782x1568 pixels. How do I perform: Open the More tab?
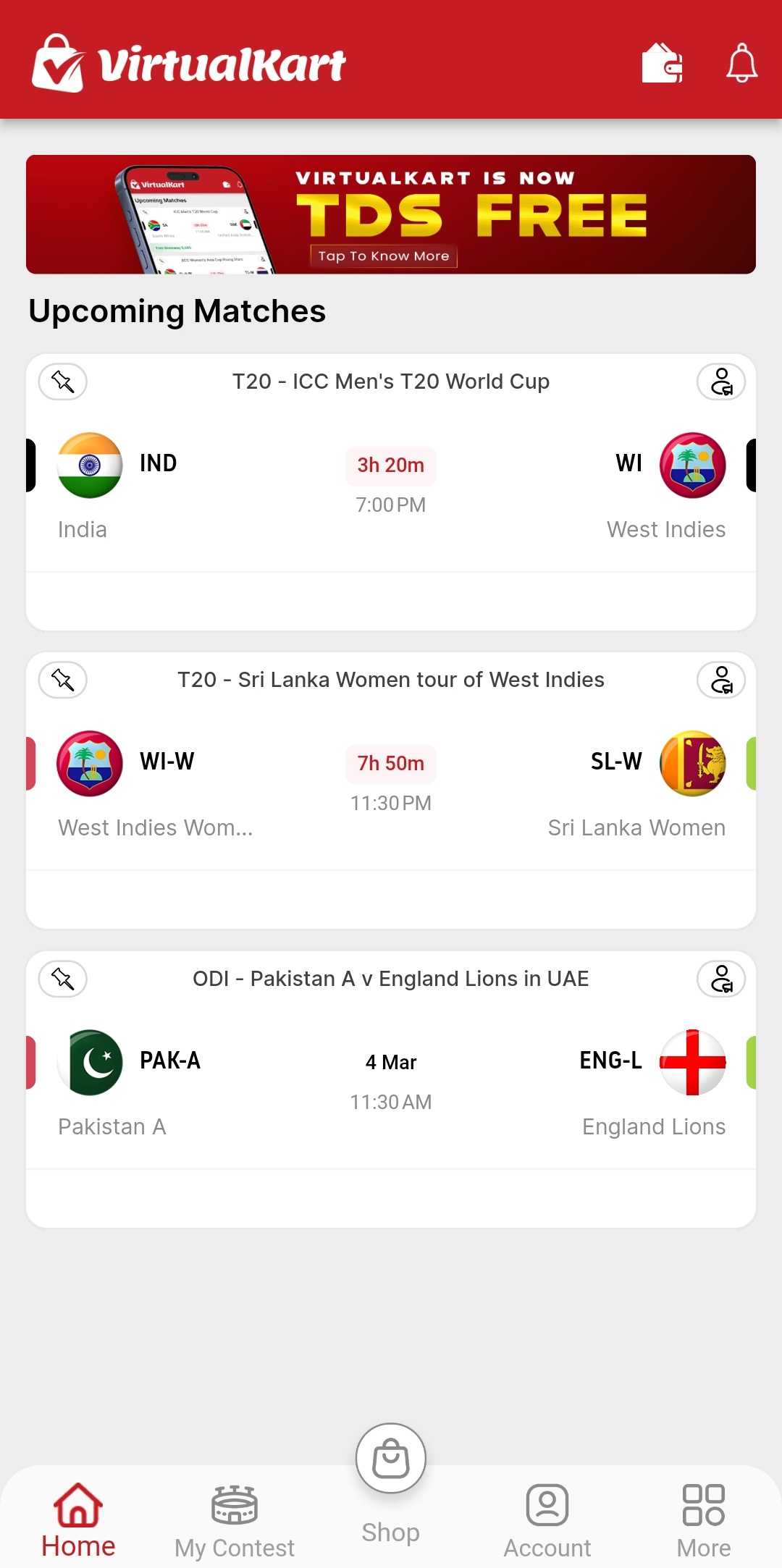pos(704,1520)
